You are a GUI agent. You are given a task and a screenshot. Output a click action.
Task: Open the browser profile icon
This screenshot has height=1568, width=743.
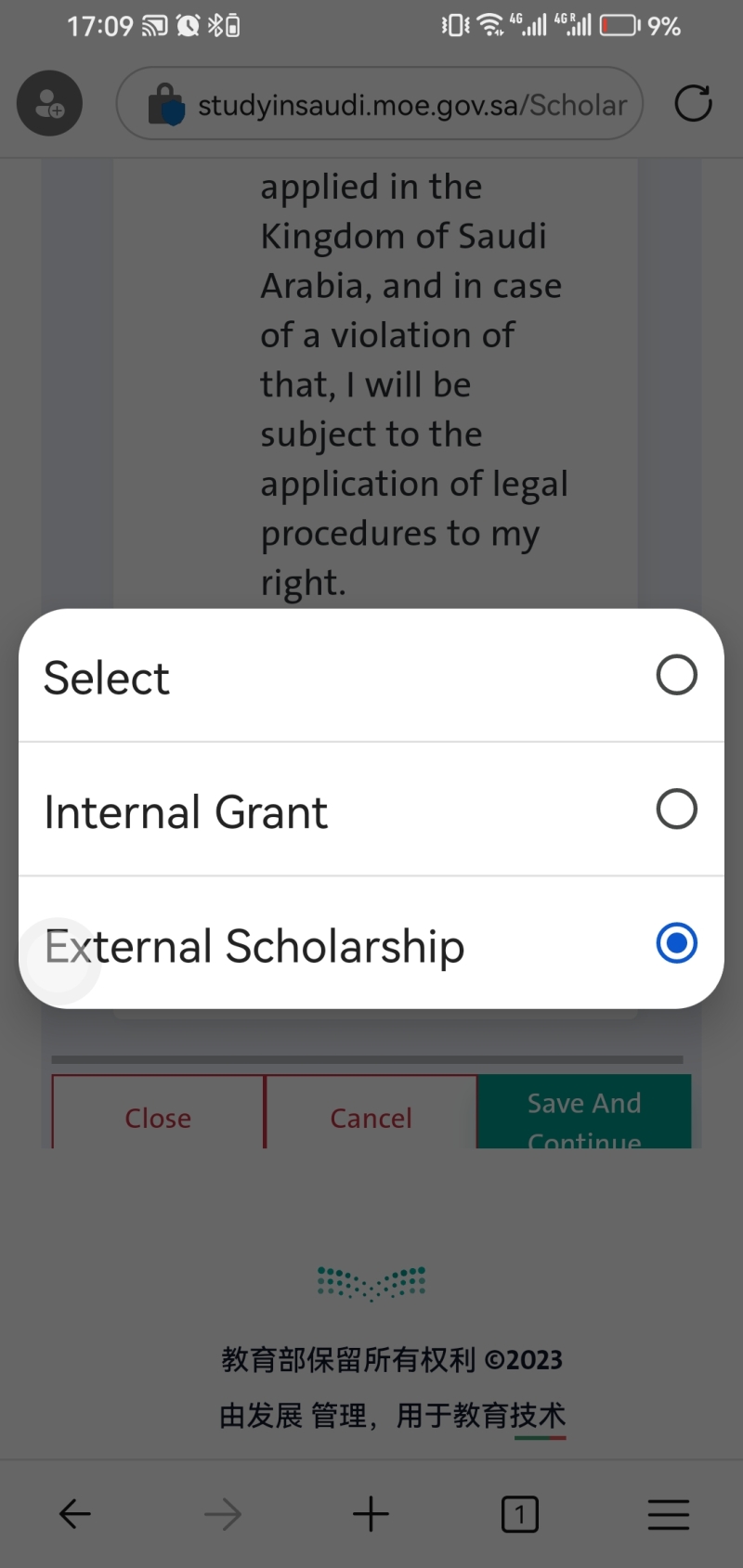49,103
